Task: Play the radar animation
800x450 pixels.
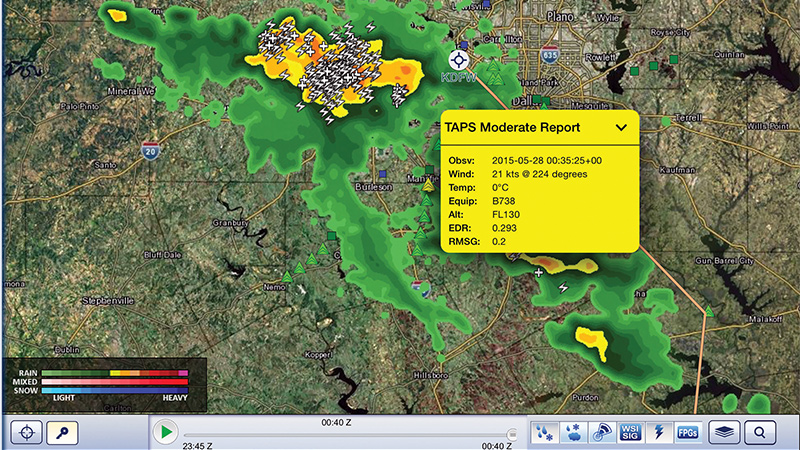Action: [x=166, y=433]
